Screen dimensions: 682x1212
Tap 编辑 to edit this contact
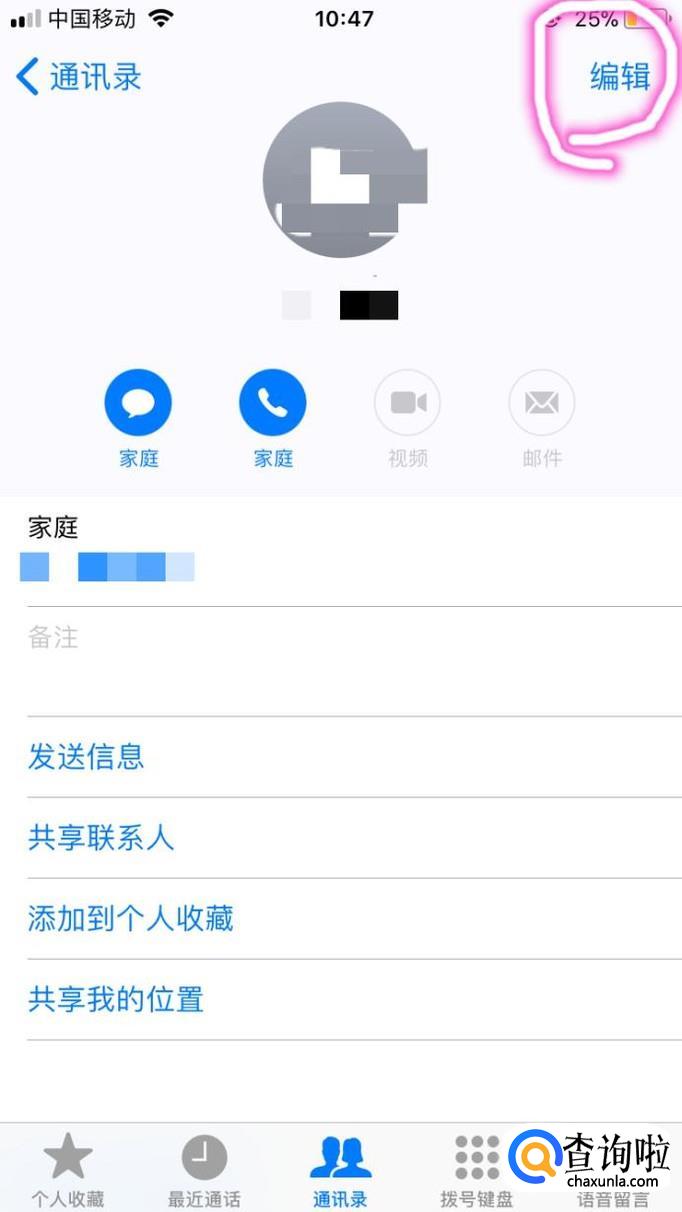620,76
